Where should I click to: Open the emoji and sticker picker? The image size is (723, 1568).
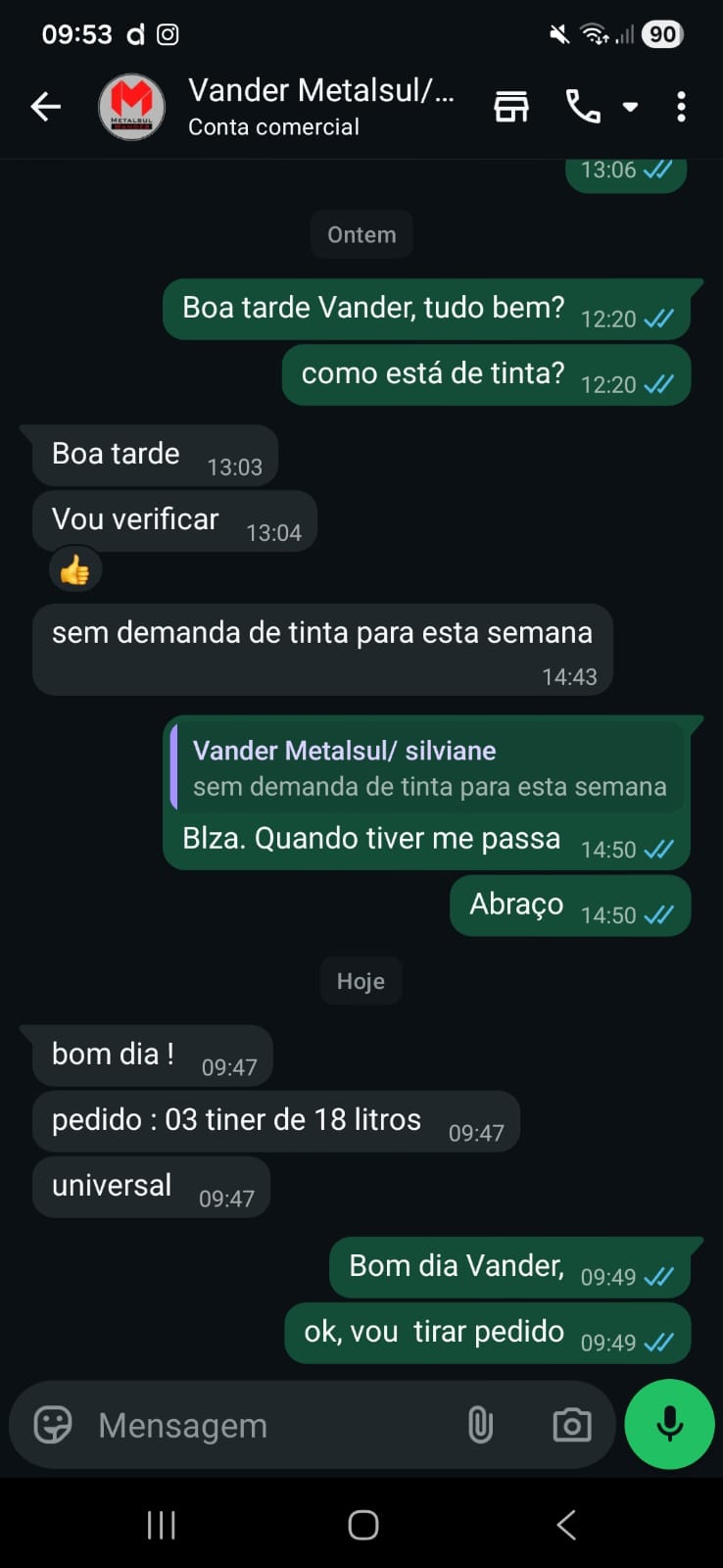pos(53,1424)
